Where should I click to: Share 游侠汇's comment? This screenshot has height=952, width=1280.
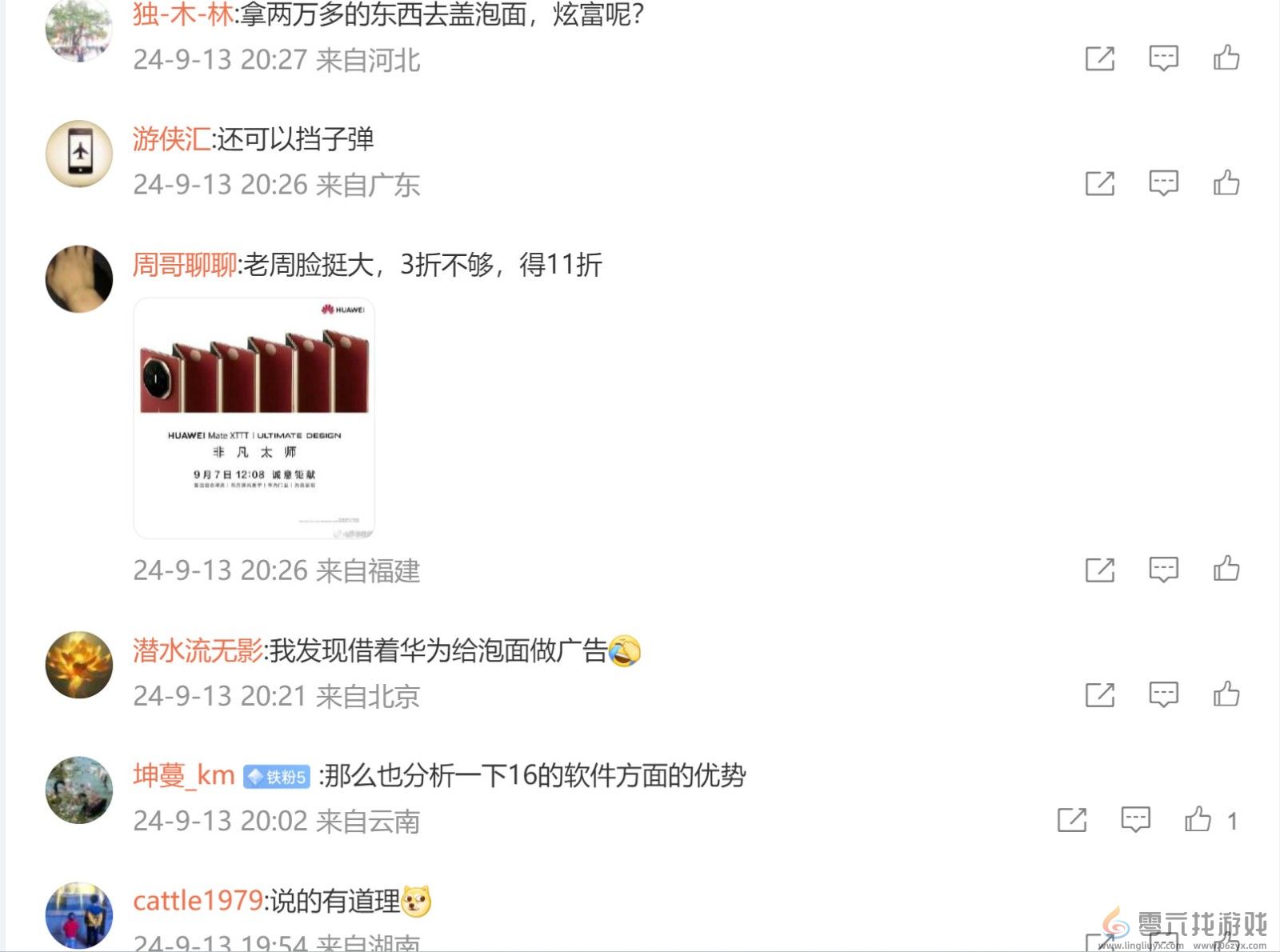click(1100, 183)
